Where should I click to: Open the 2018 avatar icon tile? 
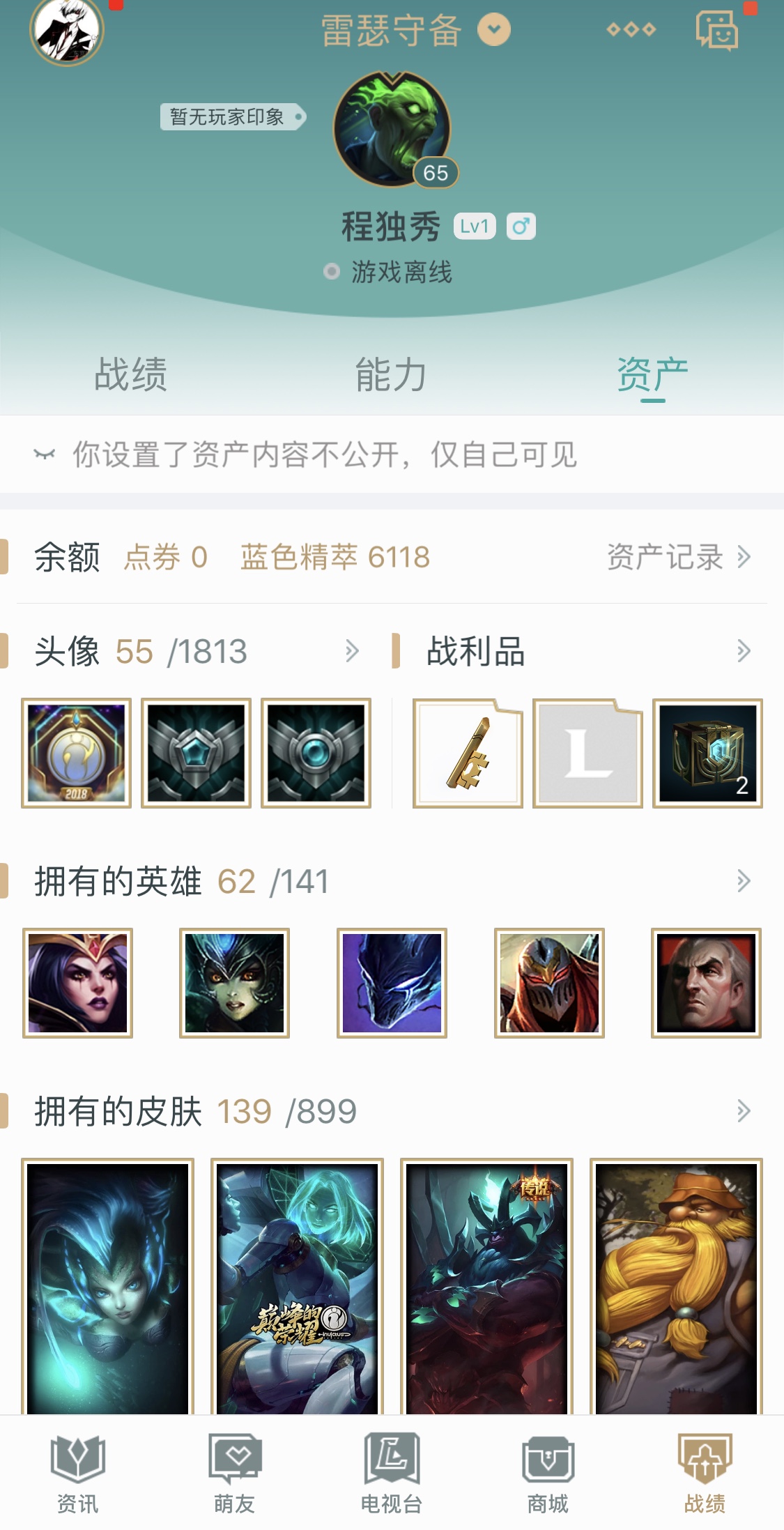coord(76,753)
